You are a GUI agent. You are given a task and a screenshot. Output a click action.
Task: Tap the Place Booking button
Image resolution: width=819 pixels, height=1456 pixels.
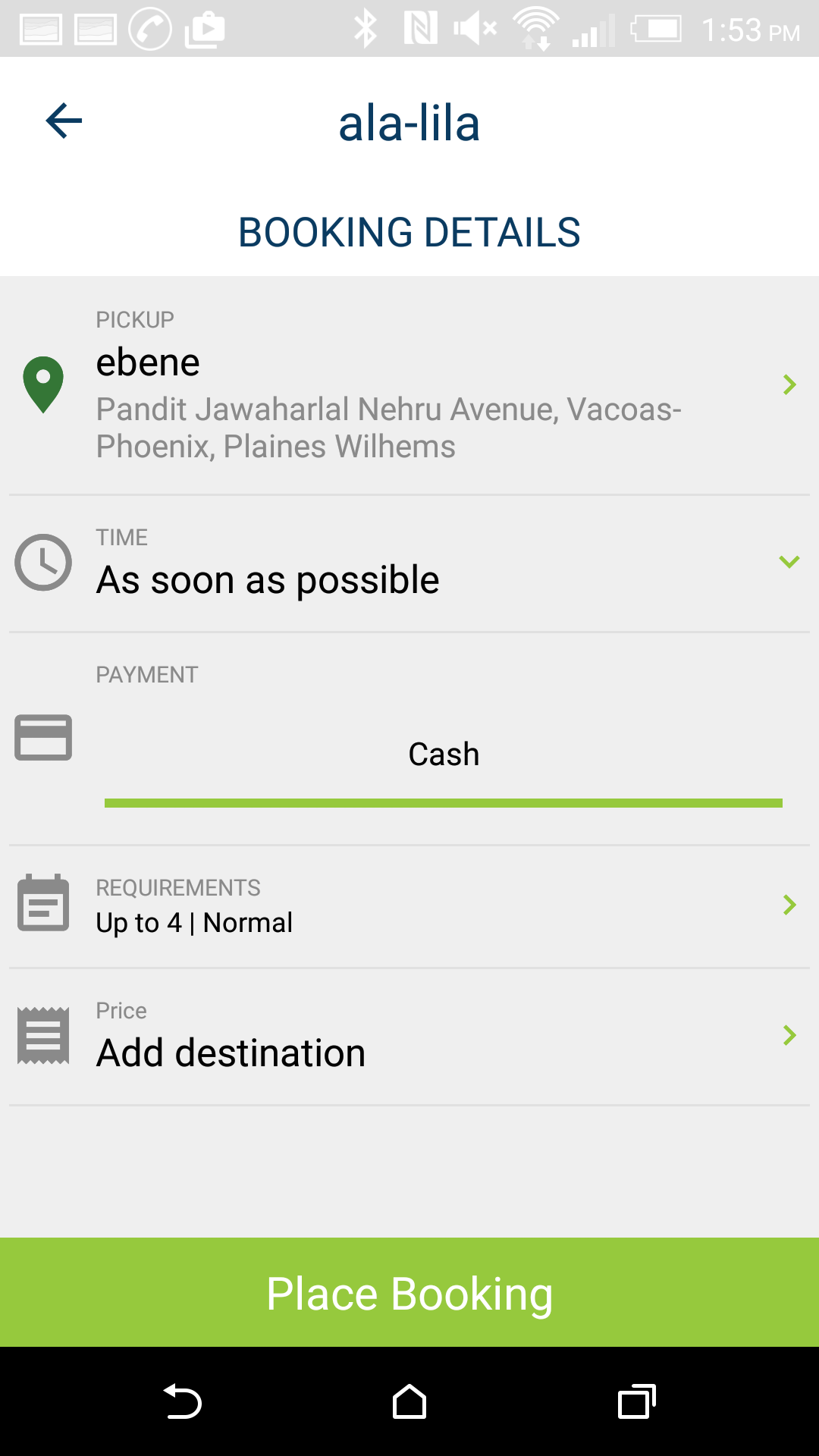pos(409,1292)
